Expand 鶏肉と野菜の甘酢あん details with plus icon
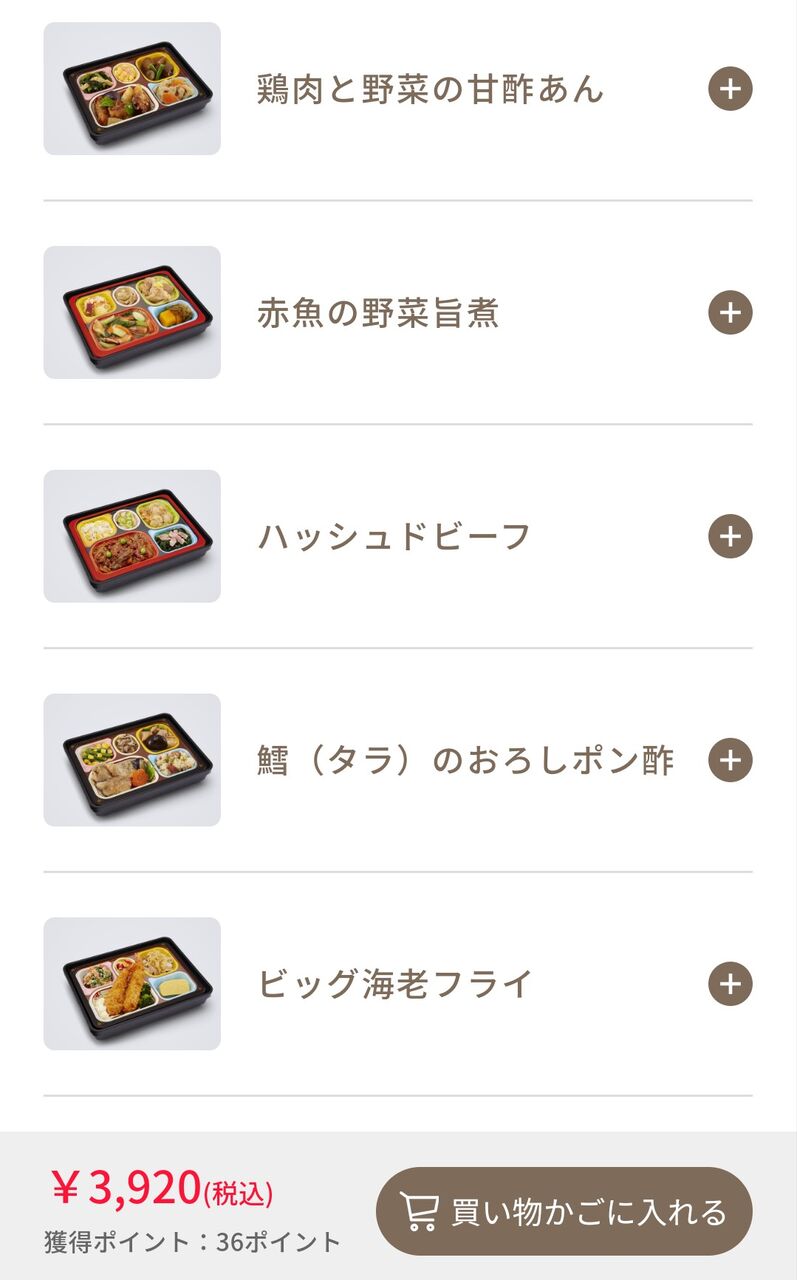The width and height of the screenshot is (797, 1280). coord(730,89)
